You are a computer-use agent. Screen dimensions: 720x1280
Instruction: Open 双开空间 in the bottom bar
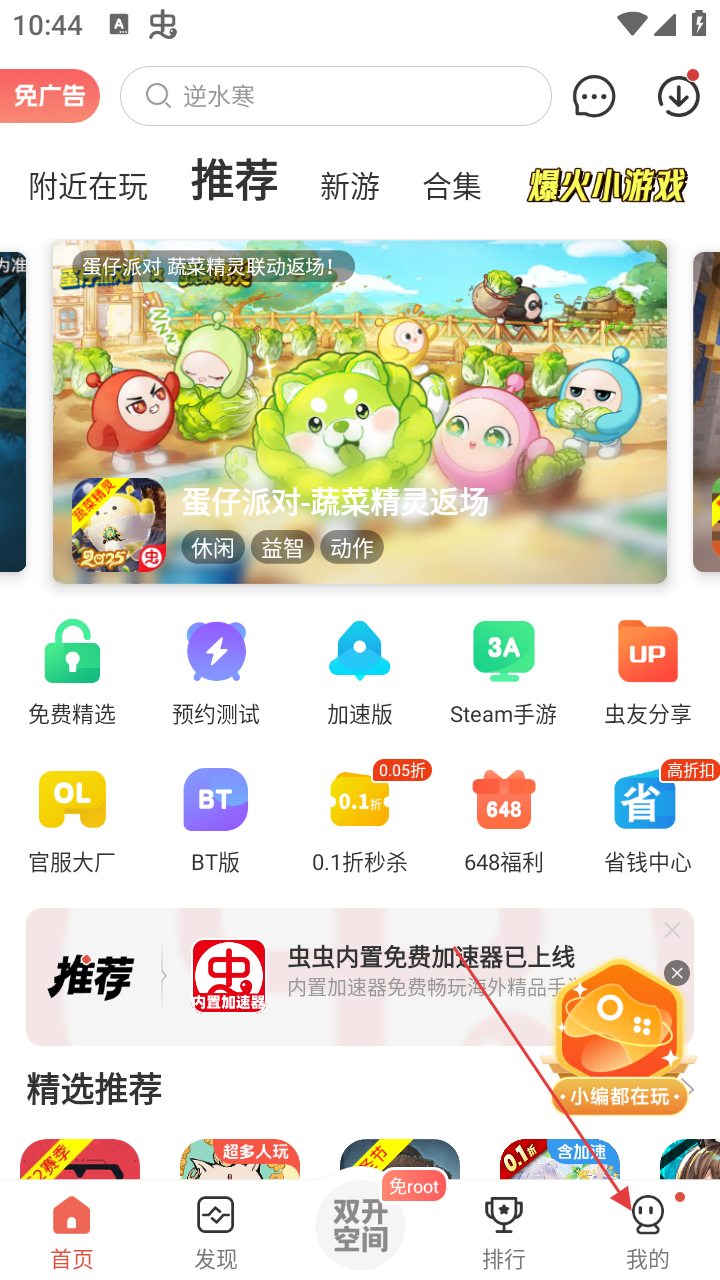pos(360,1226)
